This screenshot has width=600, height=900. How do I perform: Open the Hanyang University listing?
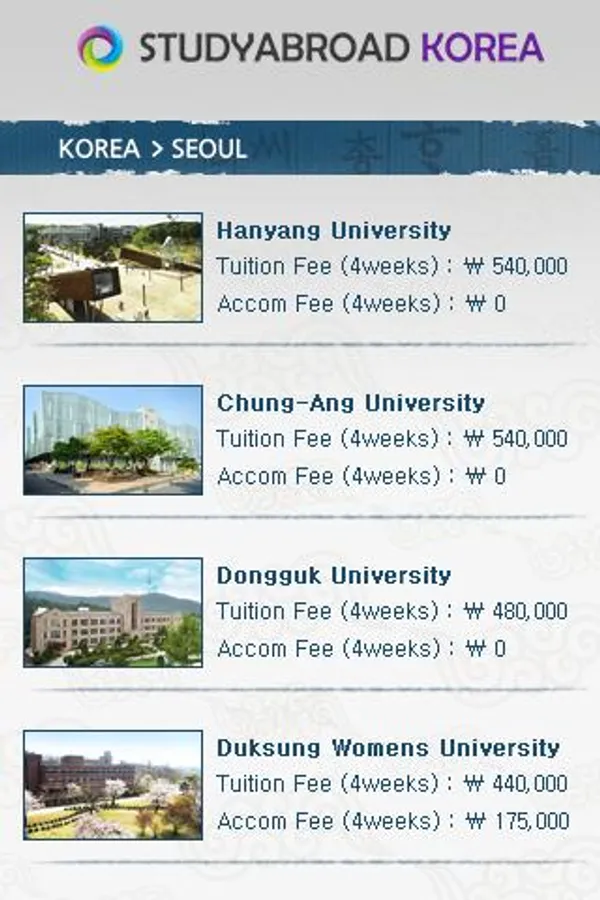(x=334, y=231)
